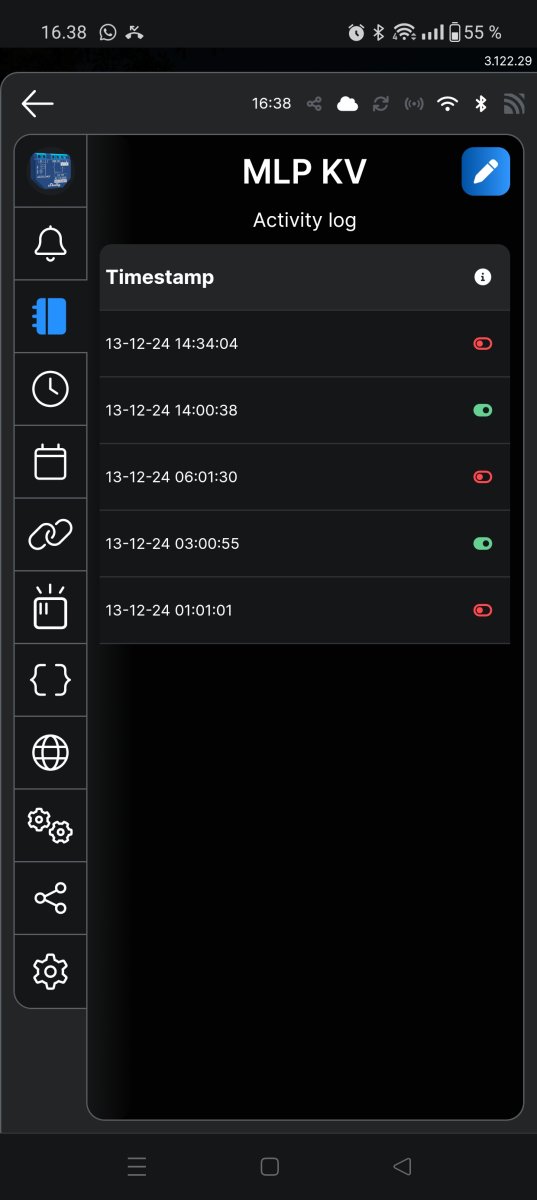Tap the info icon beside Timestamp

click(x=483, y=277)
